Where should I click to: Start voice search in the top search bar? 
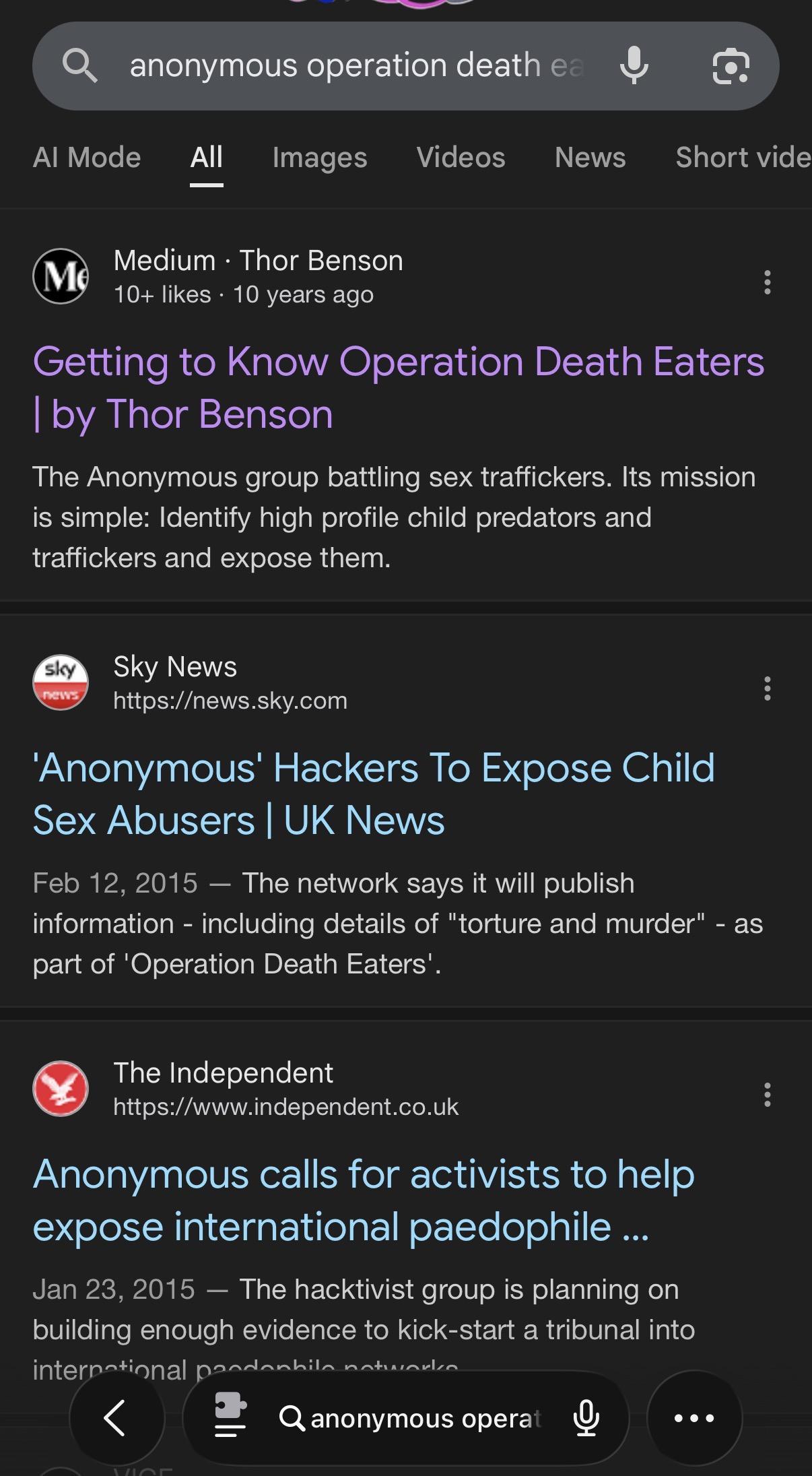click(x=634, y=66)
